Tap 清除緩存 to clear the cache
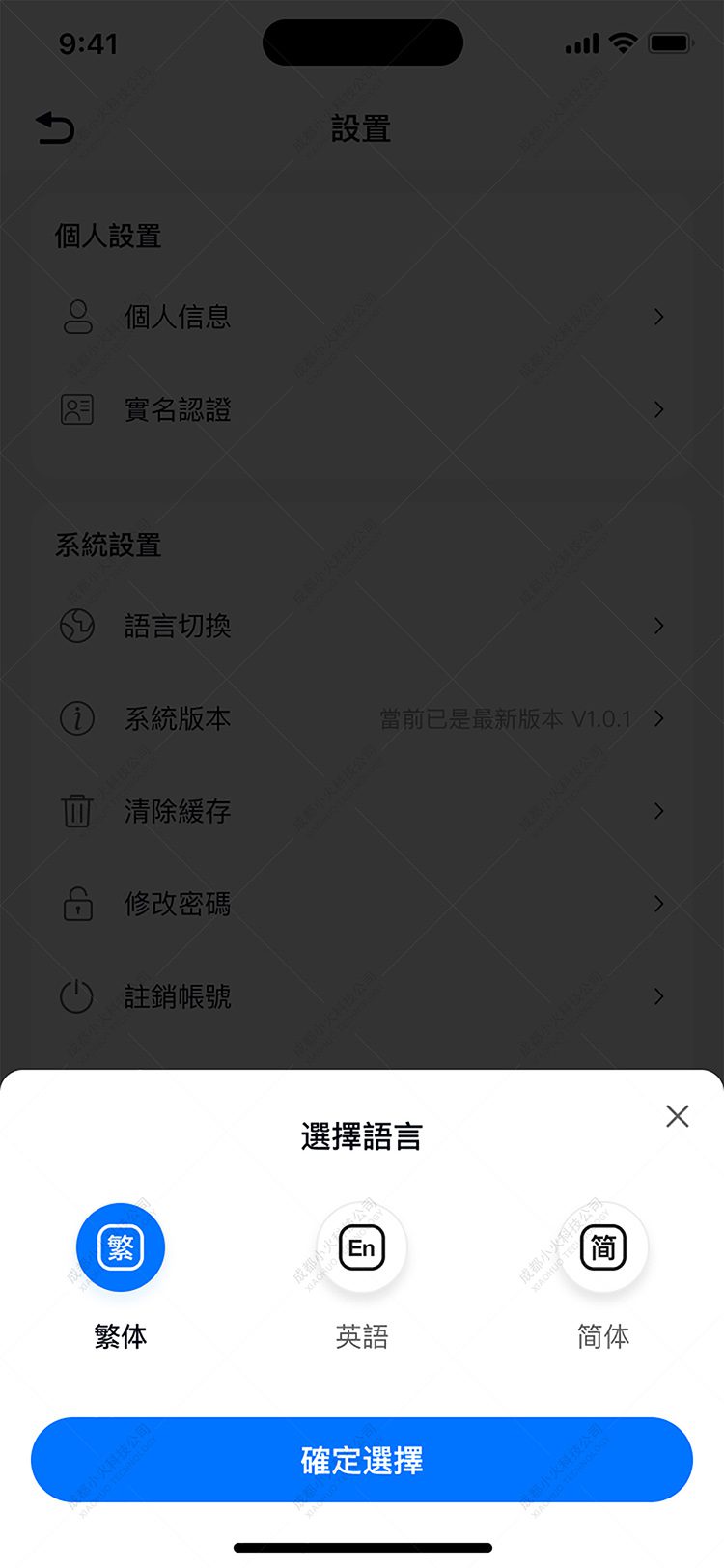 pyautogui.click(x=180, y=811)
